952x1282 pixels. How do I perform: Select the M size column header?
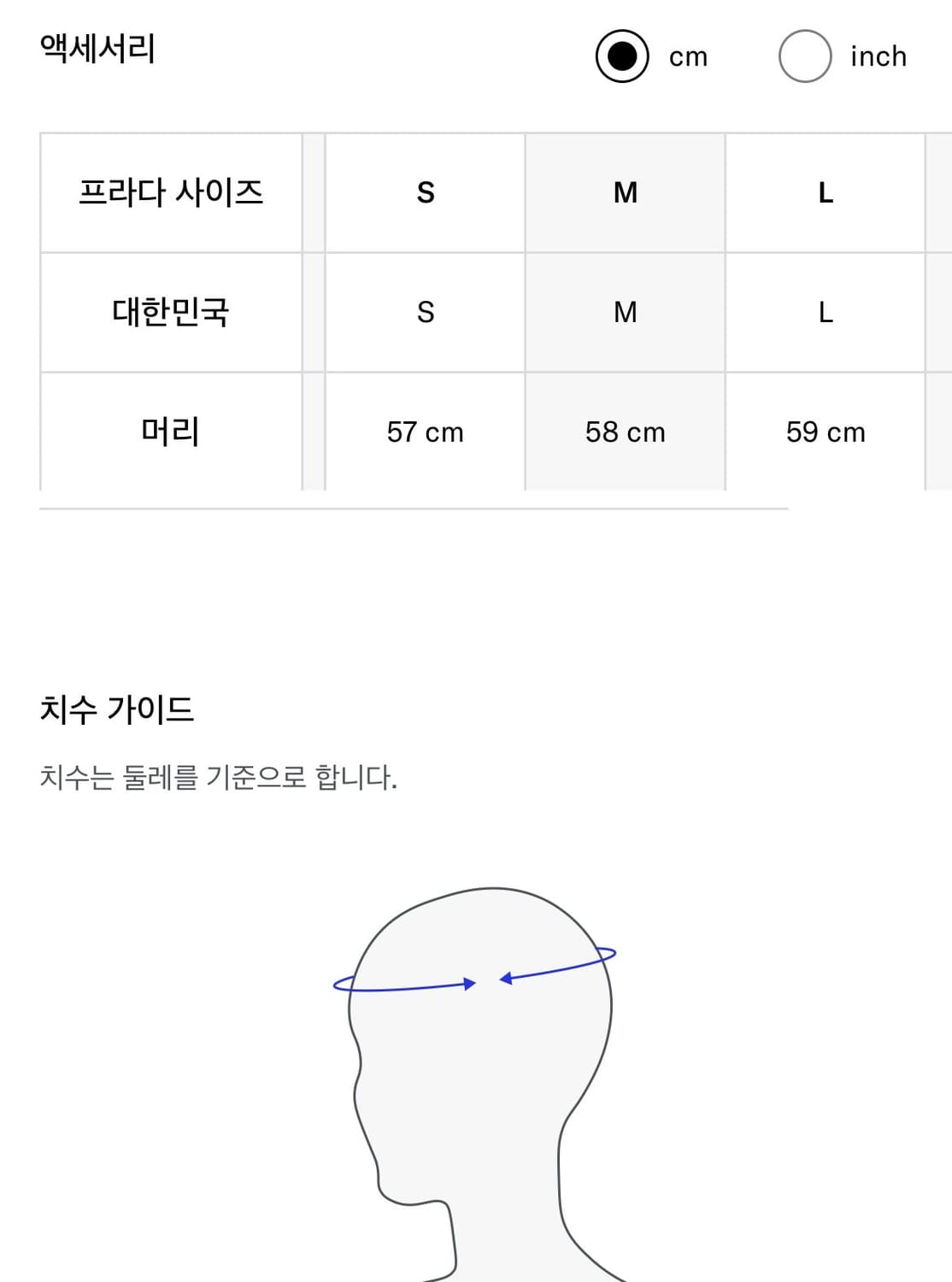[x=626, y=193]
